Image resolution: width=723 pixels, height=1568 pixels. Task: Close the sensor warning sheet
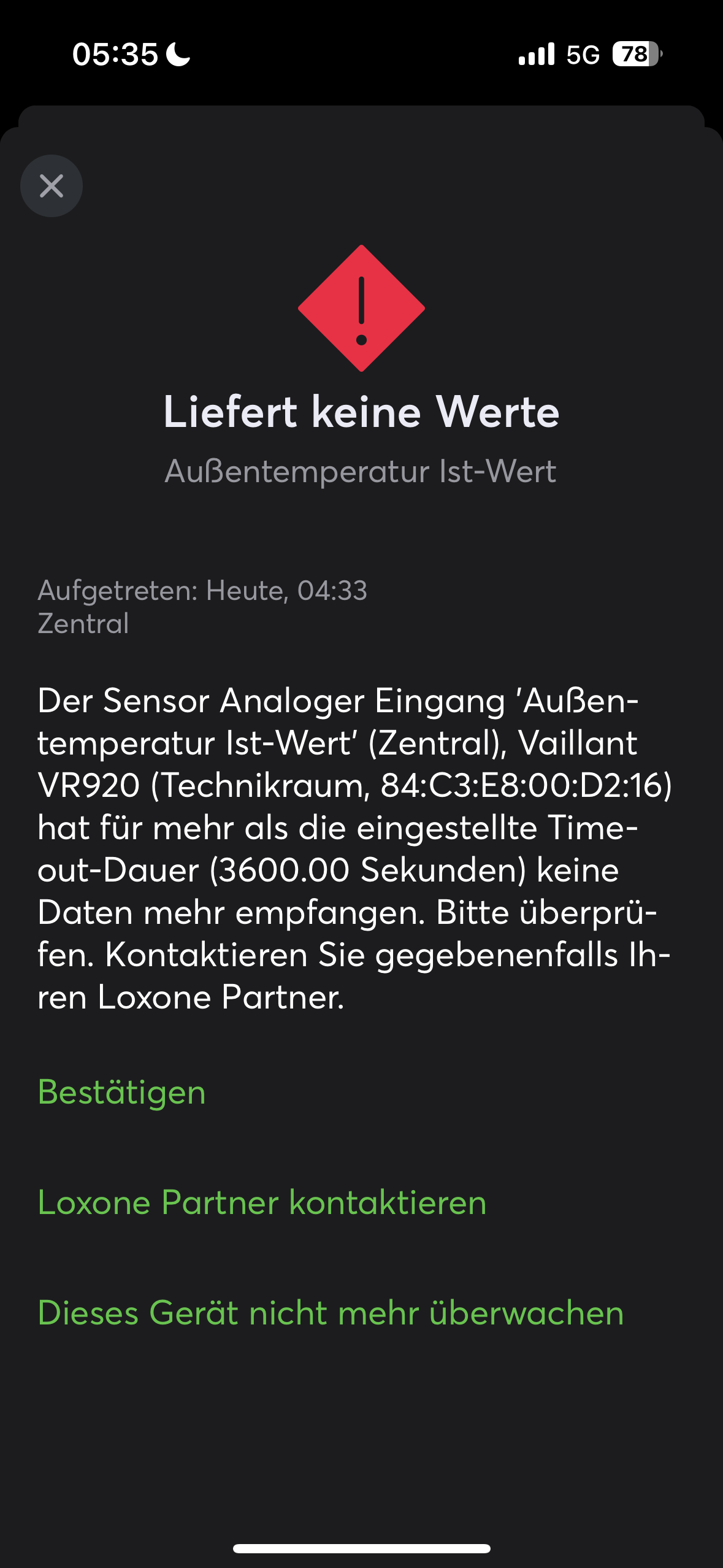[52, 186]
